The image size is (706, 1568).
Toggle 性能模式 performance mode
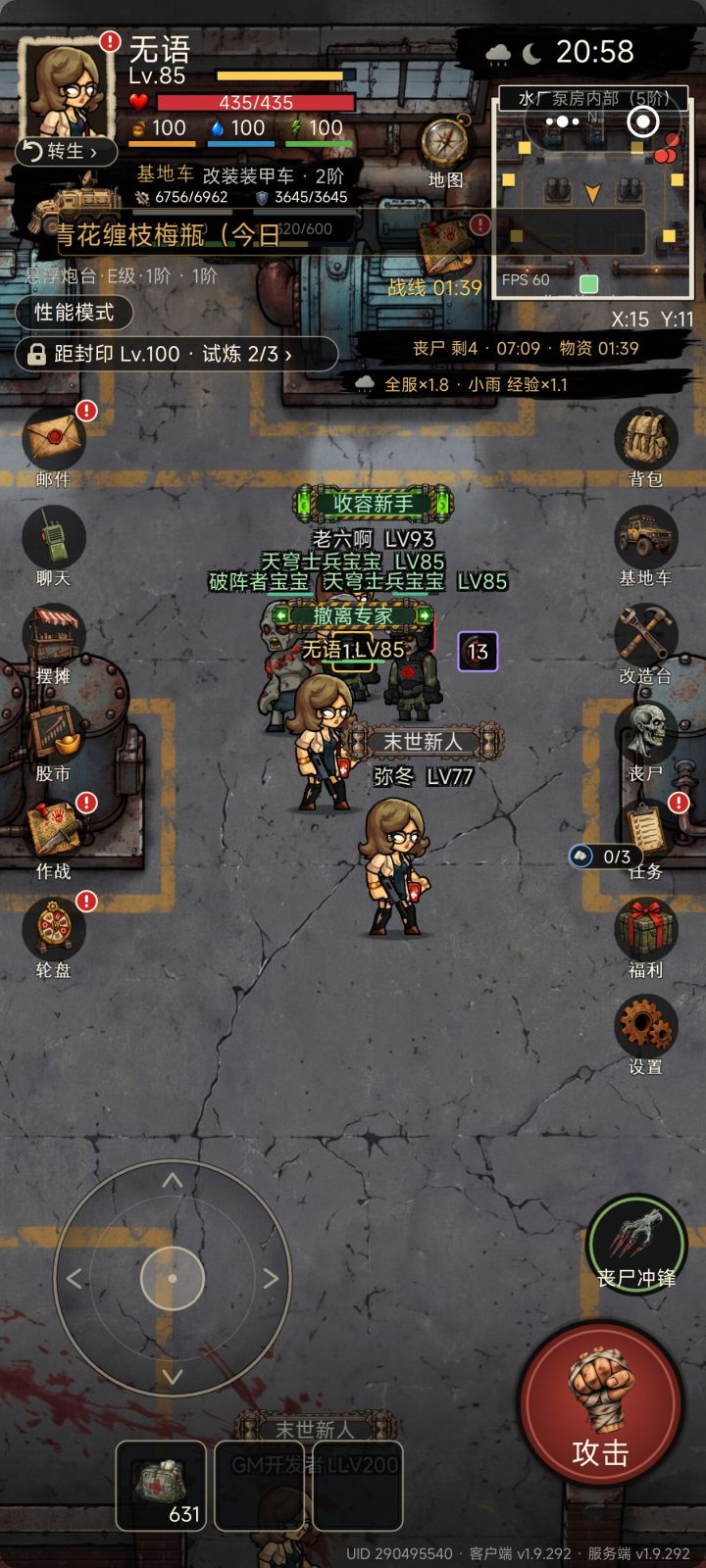[75, 313]
